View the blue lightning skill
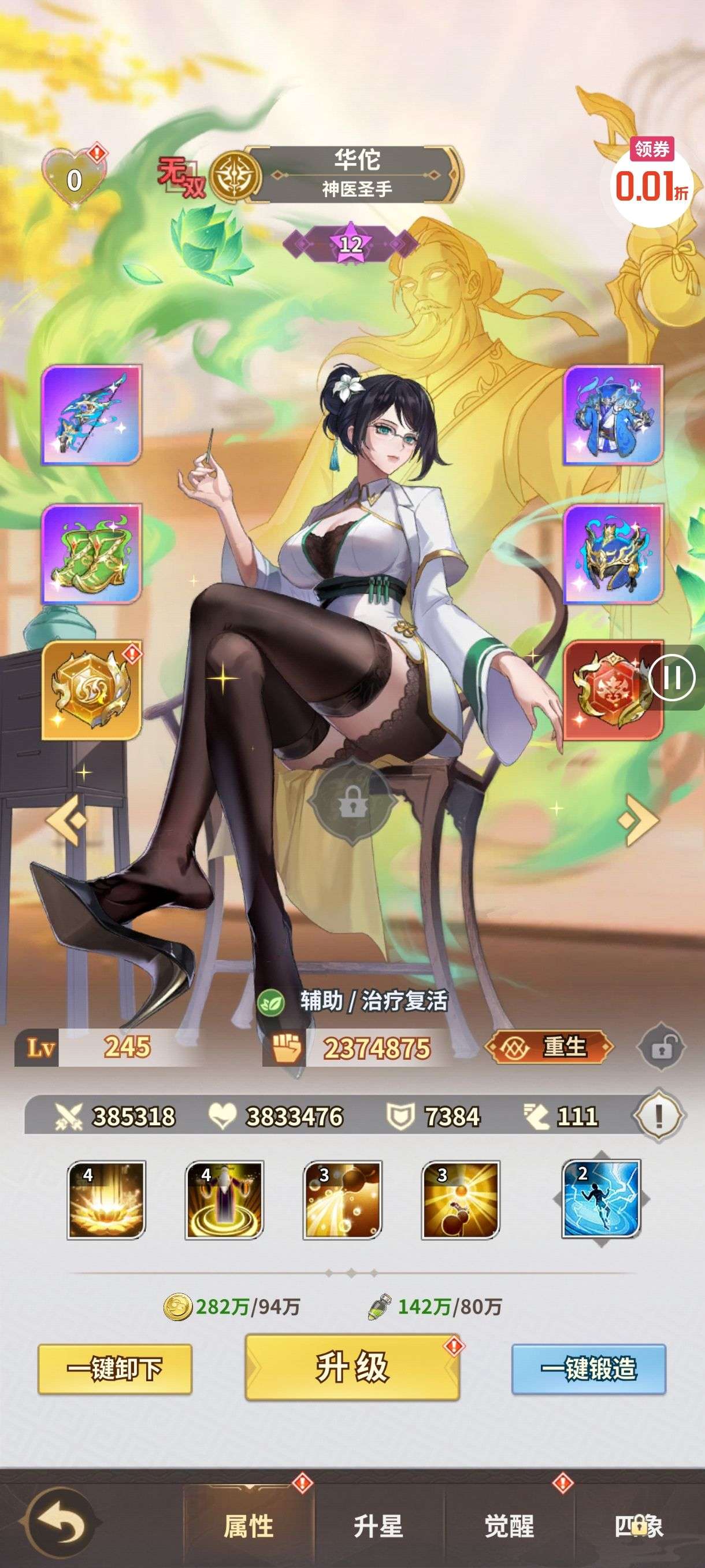Image resolution: width=705 pixels, height=1568 pixels. (x=601, y=1199)
